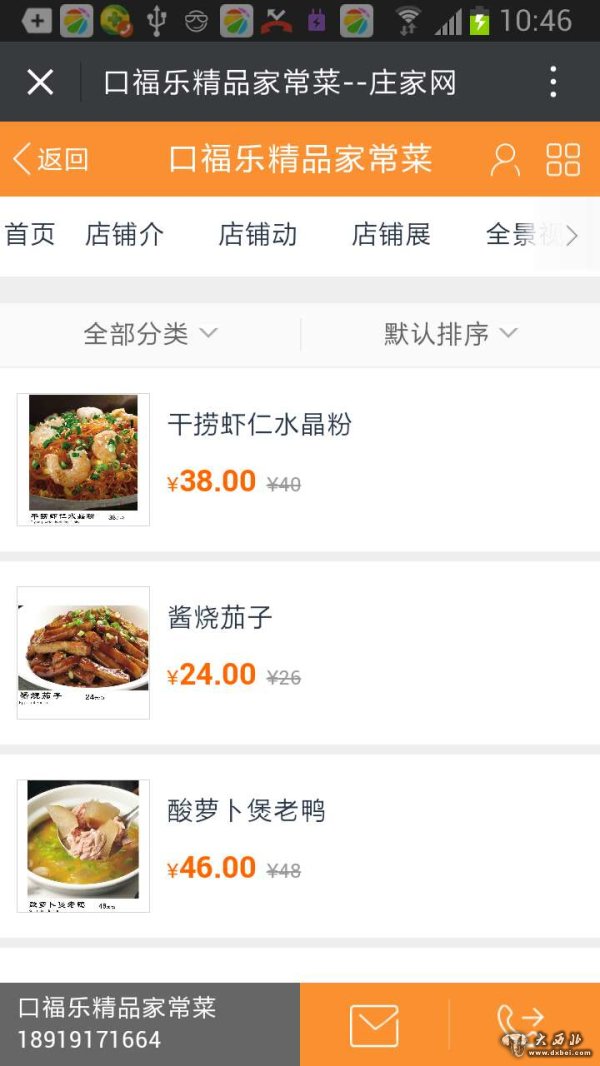The image size is (600, 1066).
Task: Go back with the 返回 button
Action: click(x=50, y=159)
